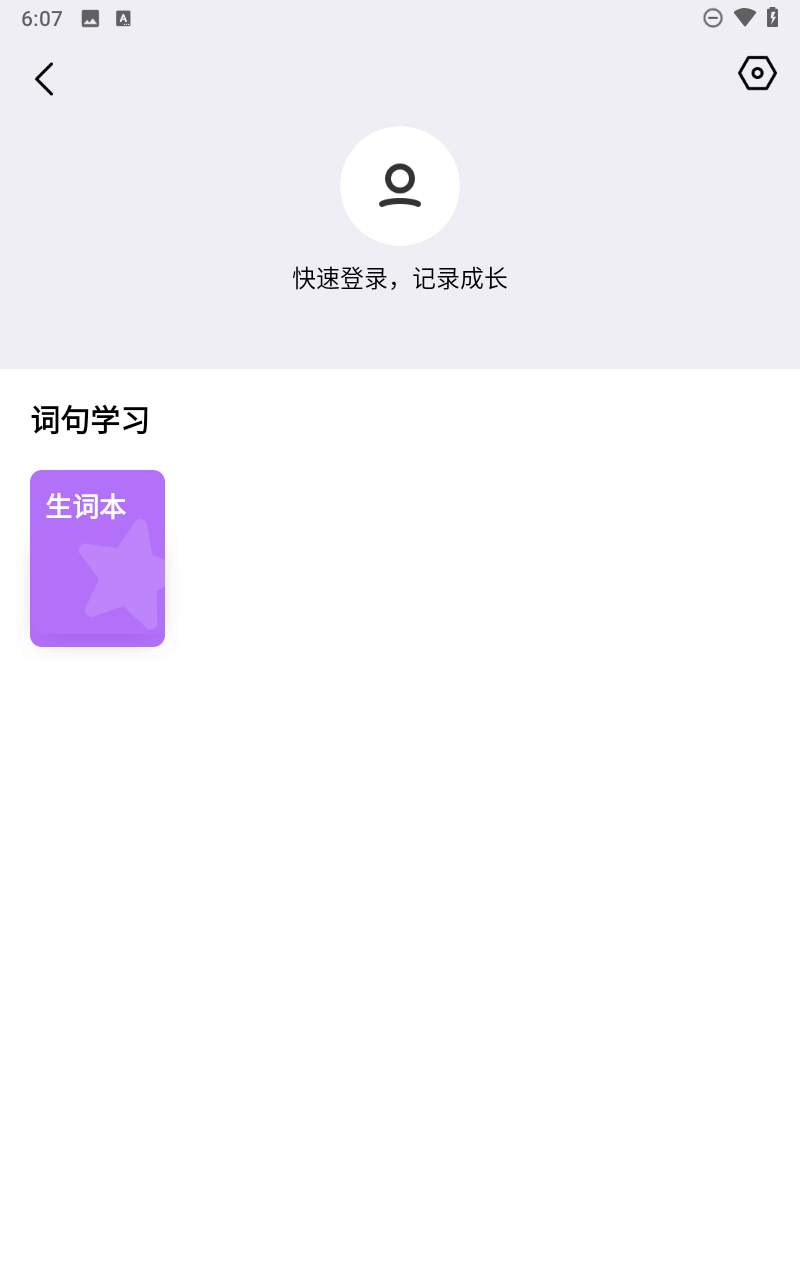This screenshot has width=800, height=1280.
Task: Select the 生词本 label text
Action: [x=85, y=506]
